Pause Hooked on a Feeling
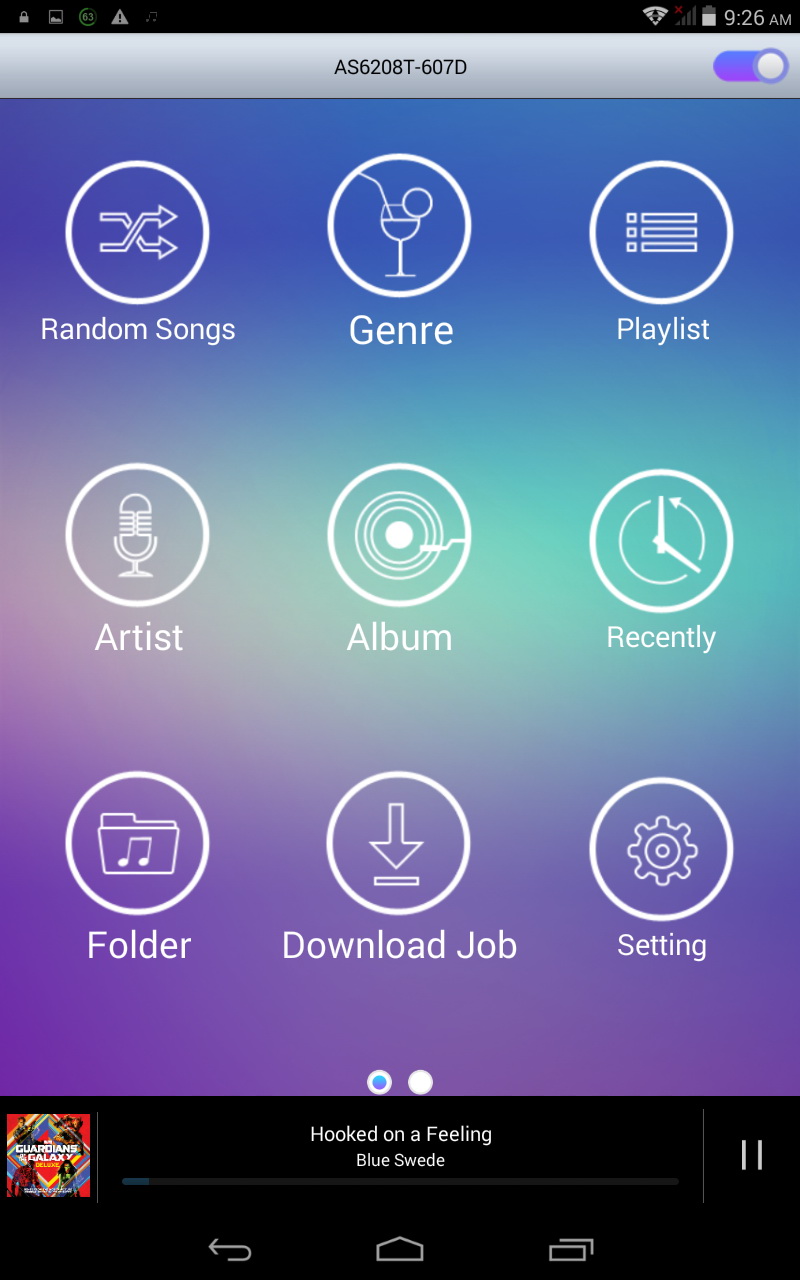This screenshot has width=800, height=1280. coord(752,1155)
